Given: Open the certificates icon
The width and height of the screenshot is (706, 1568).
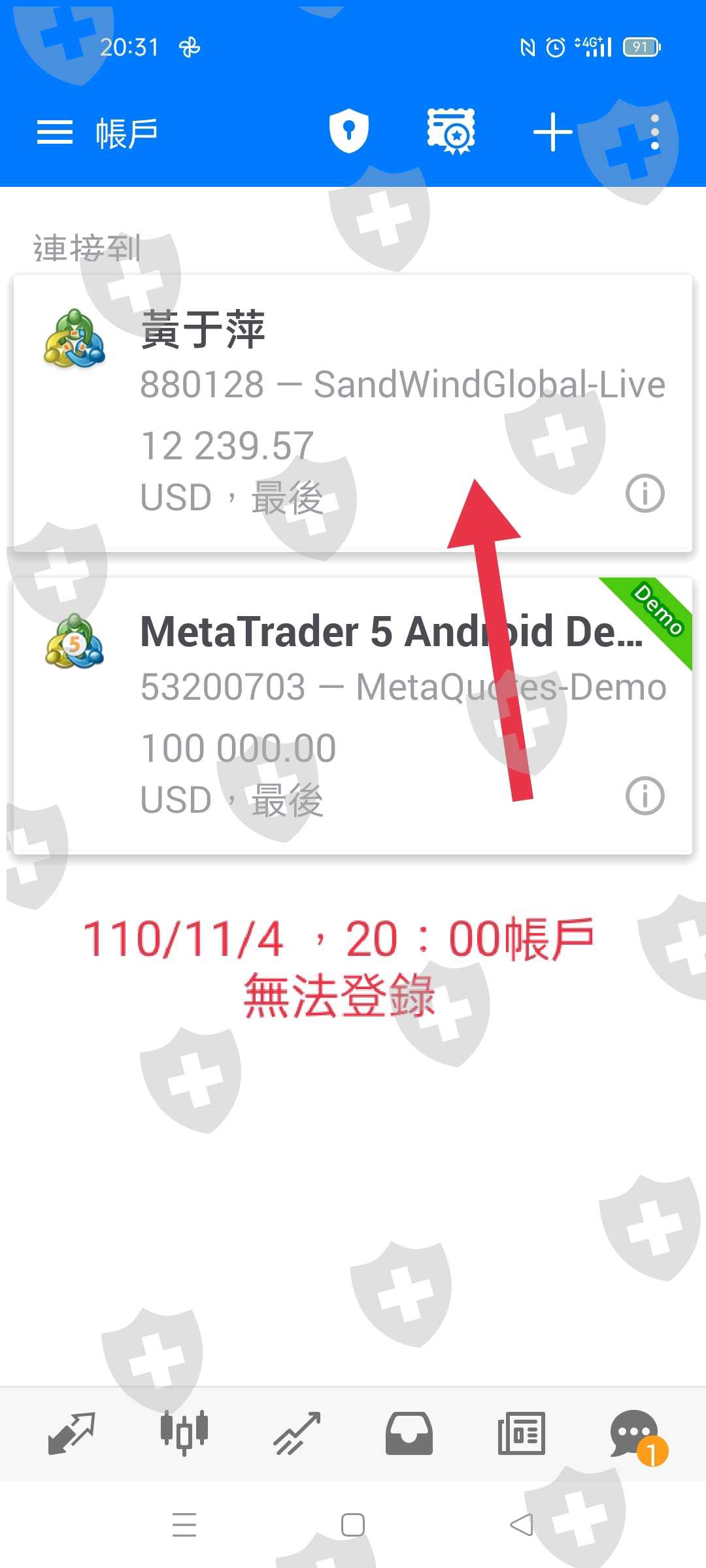Looking at the screenshot, I should 451,131.
